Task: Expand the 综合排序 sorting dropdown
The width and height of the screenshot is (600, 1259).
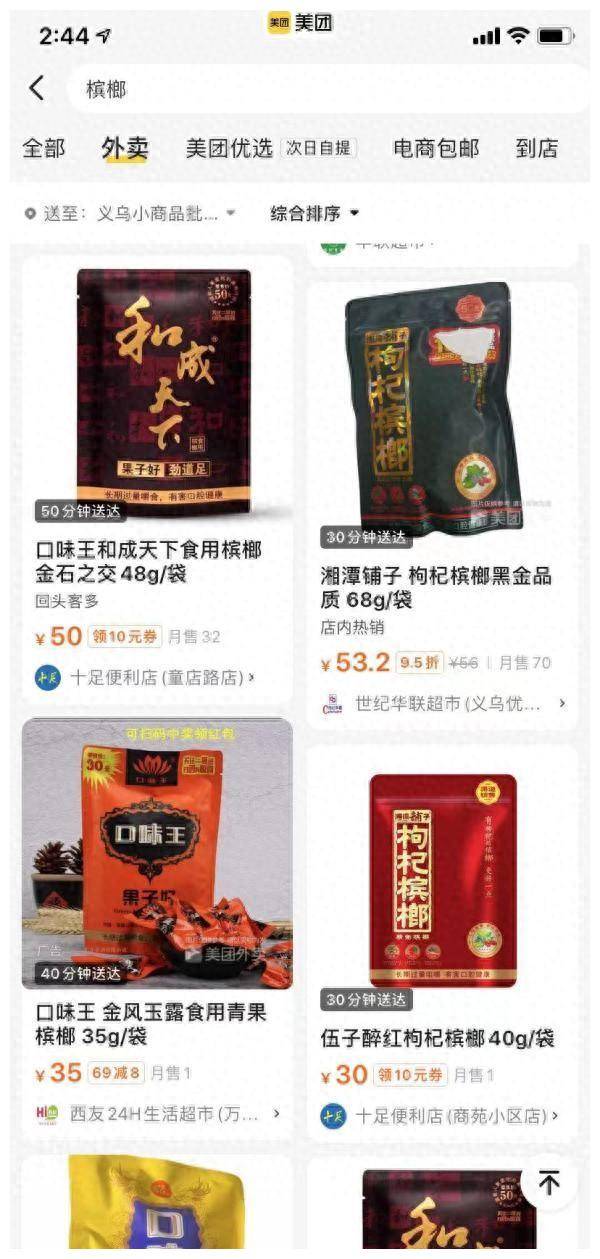Action: pos(315,213)
